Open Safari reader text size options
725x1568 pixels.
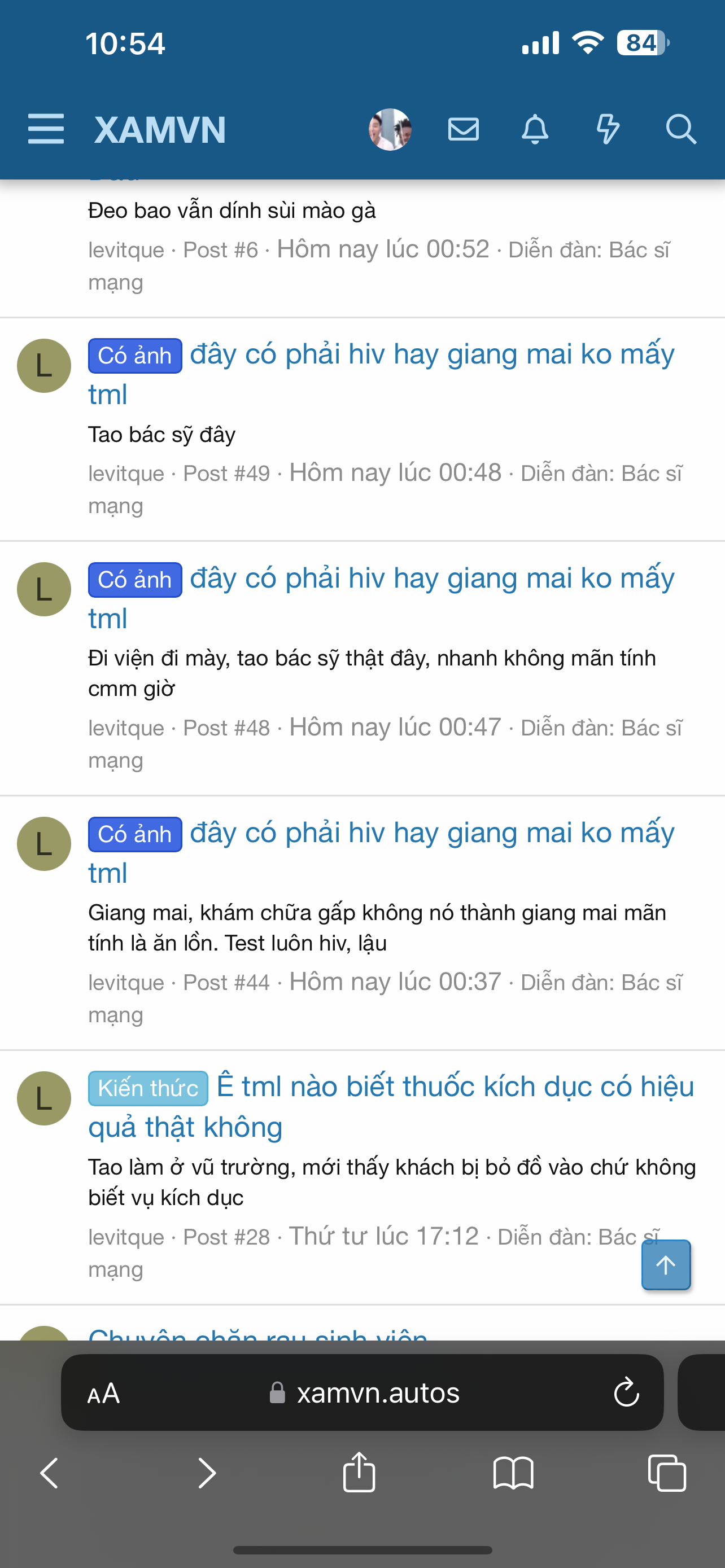point(103,1392)
